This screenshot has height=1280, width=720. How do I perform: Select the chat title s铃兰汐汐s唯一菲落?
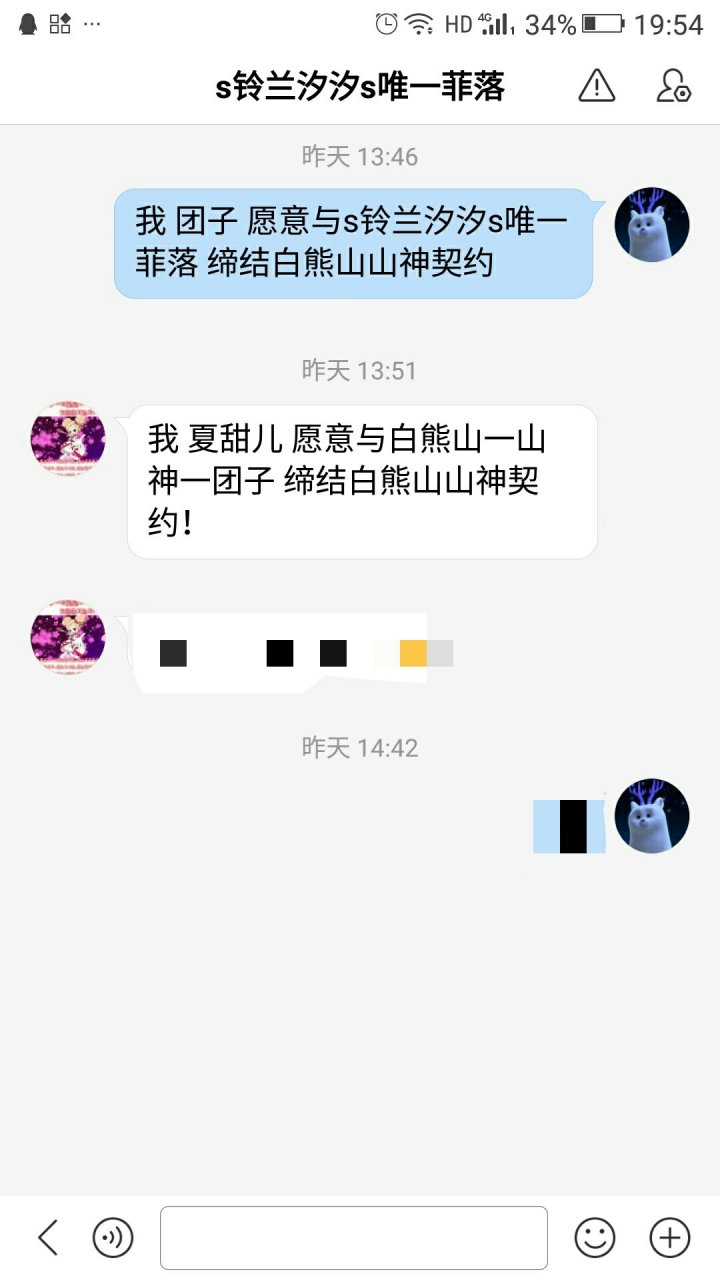360,87
